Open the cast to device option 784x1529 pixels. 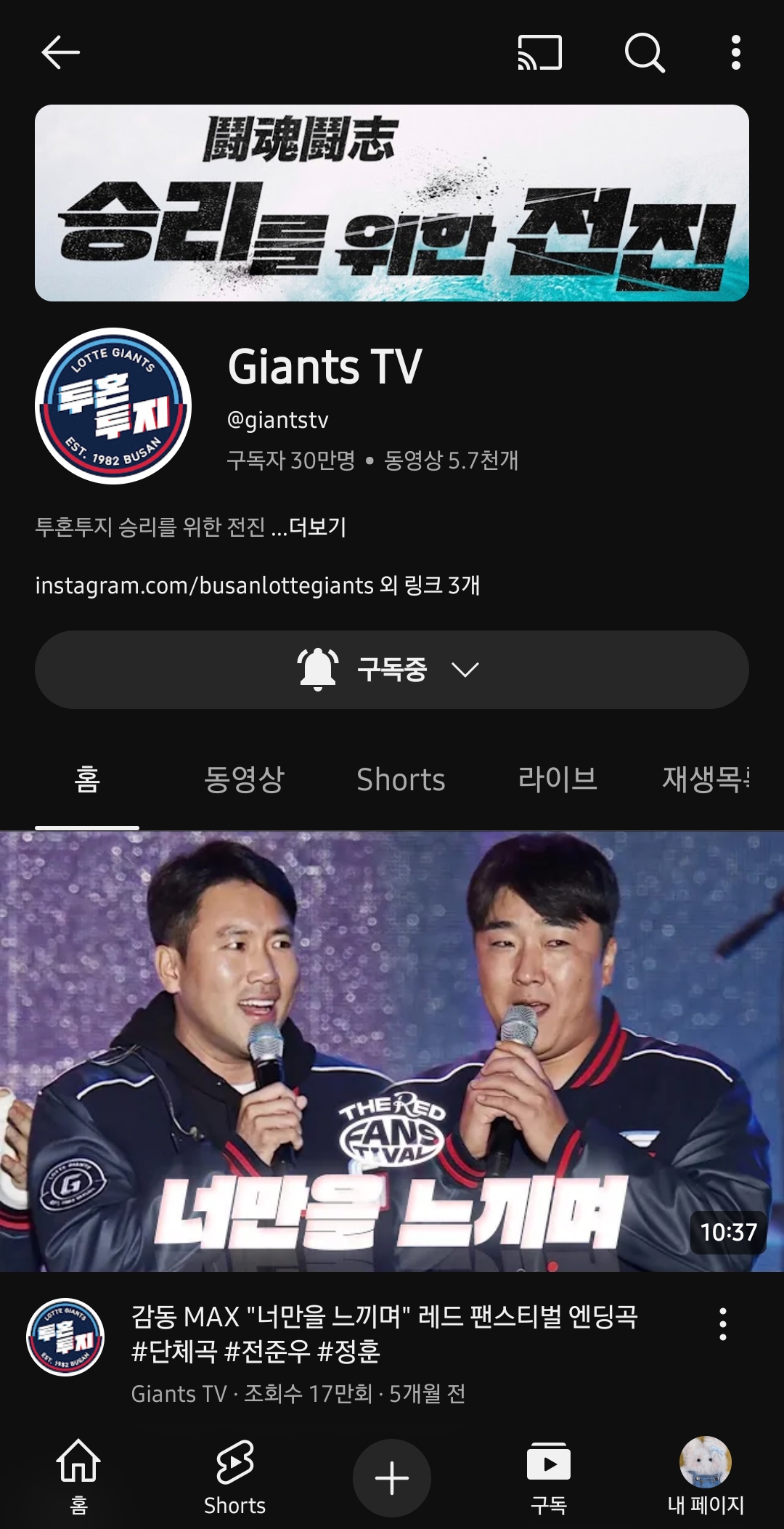539,52
